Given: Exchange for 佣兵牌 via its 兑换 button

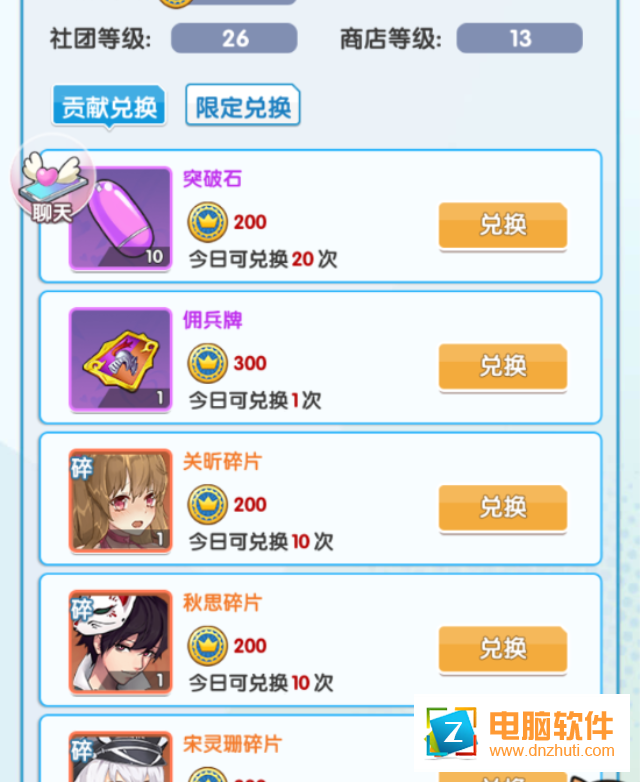Looking at the screenshot, I should (x=502, y=366).
